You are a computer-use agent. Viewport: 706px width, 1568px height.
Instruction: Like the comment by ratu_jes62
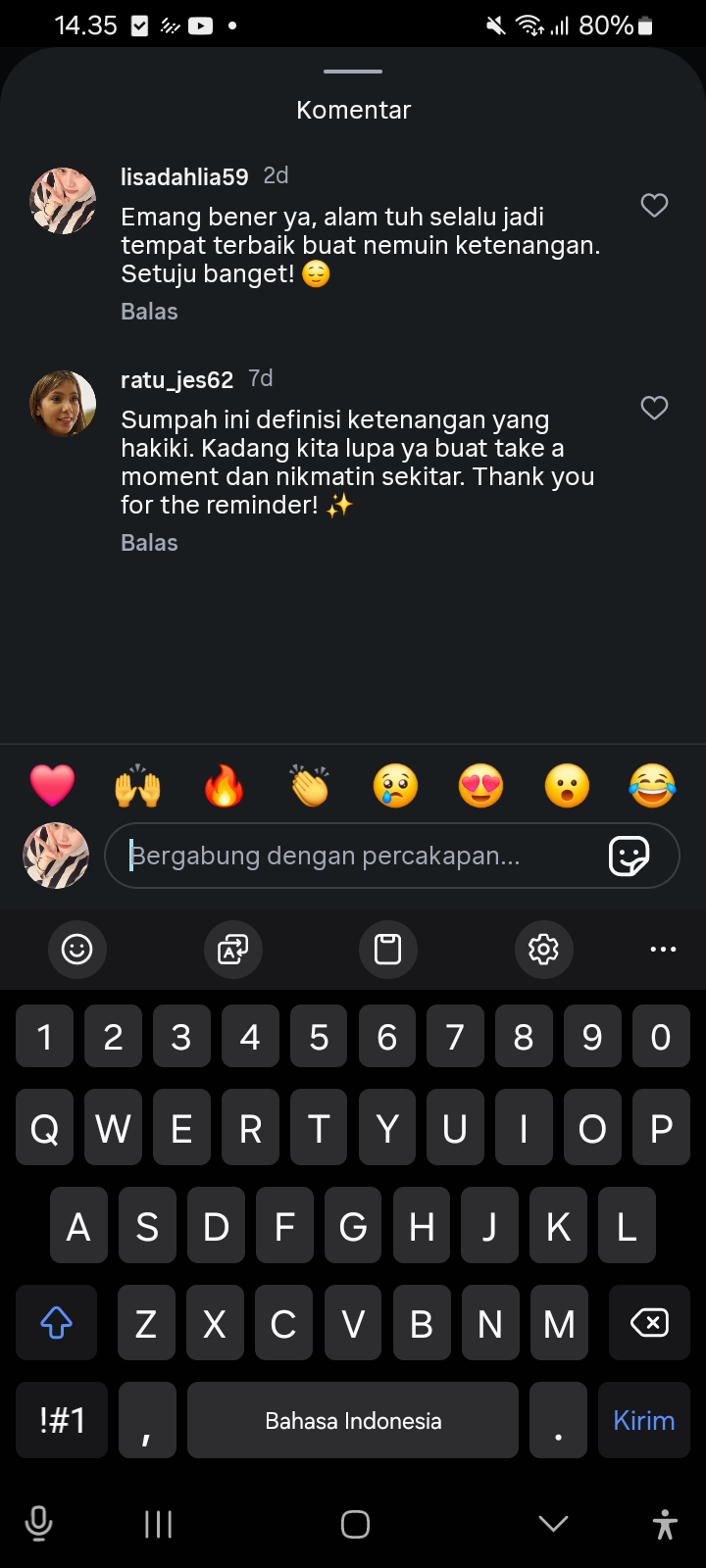(654, 408)
